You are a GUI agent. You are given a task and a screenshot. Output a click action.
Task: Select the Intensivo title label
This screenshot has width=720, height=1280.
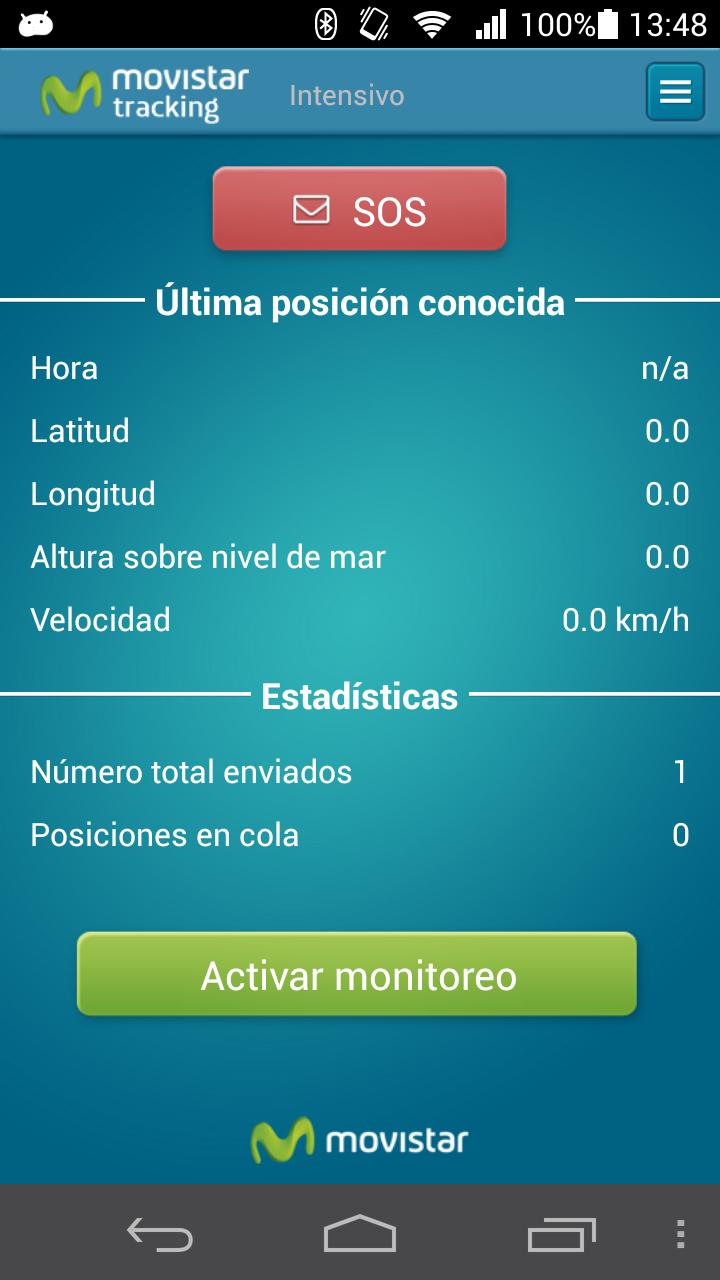346,94
